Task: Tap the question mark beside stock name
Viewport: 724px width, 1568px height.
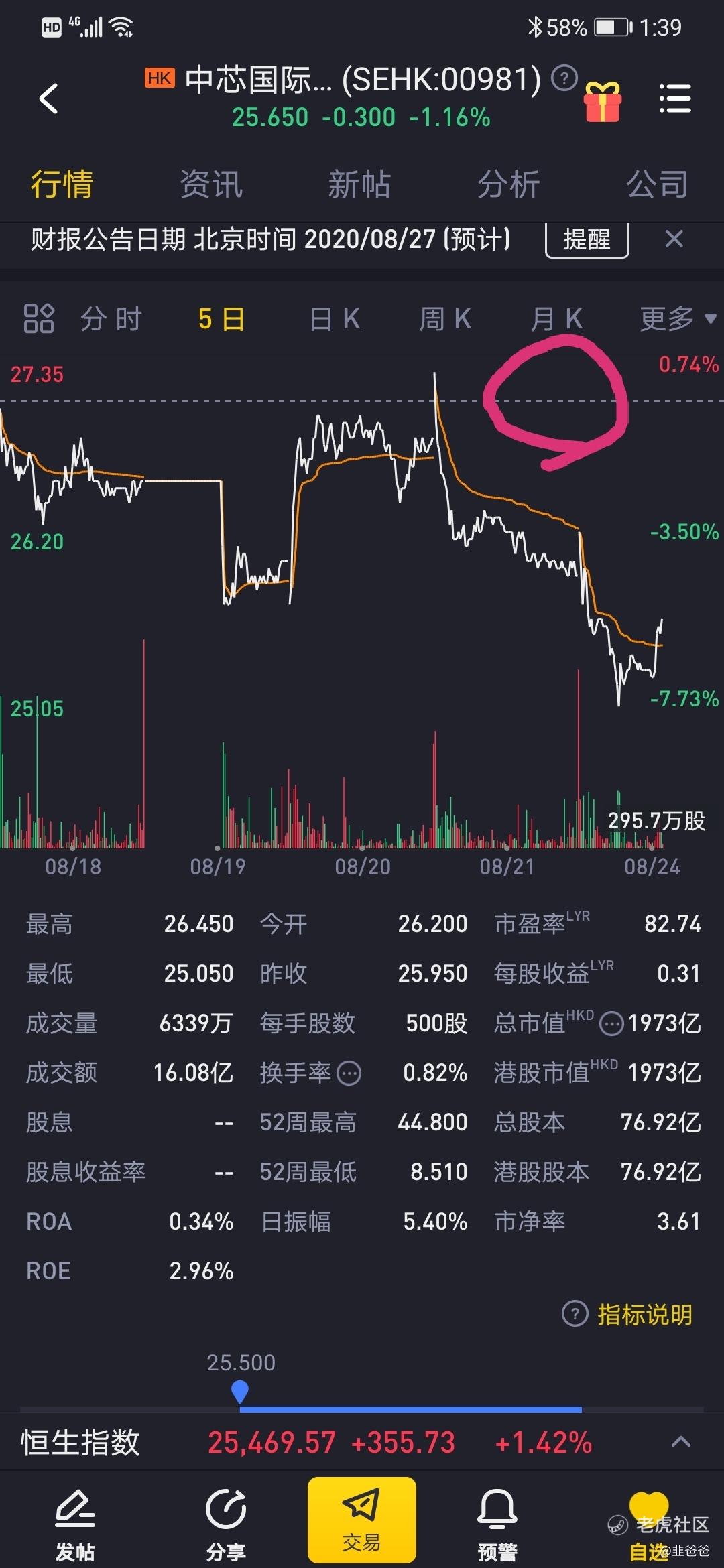Action: tap(564, 78)
